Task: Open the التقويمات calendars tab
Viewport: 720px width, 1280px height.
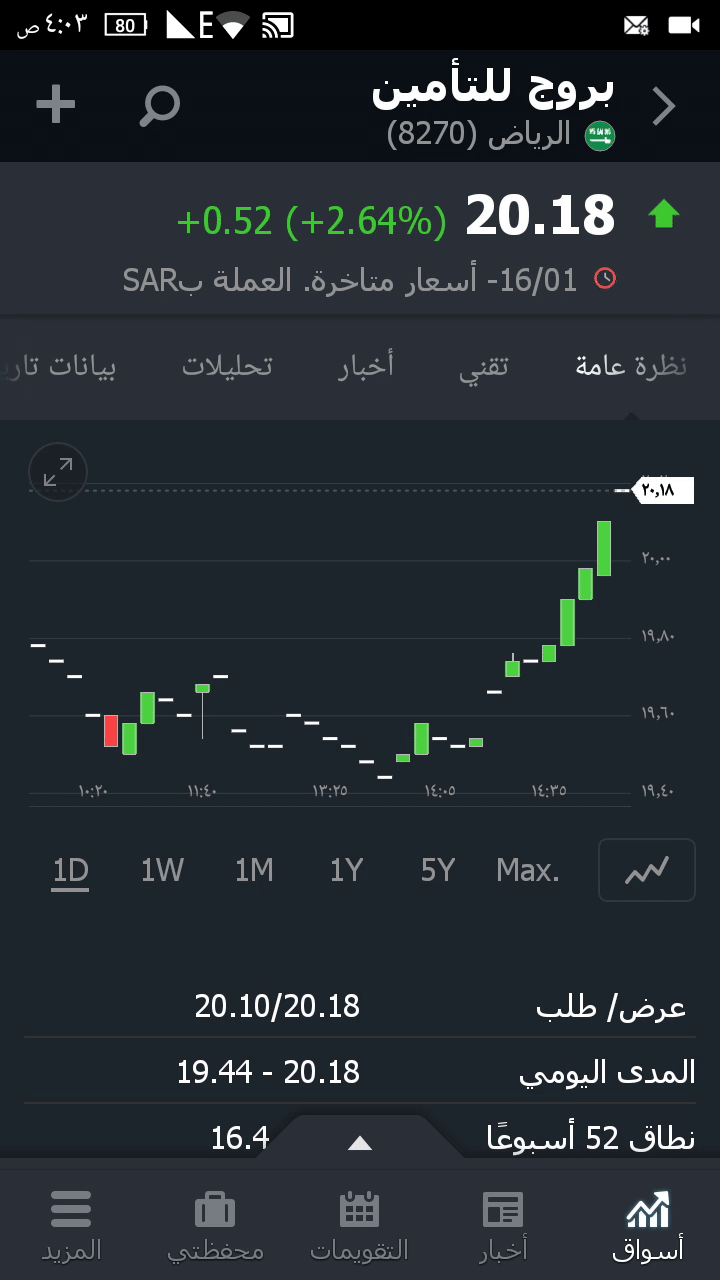Action: (x=359, y=1225)
